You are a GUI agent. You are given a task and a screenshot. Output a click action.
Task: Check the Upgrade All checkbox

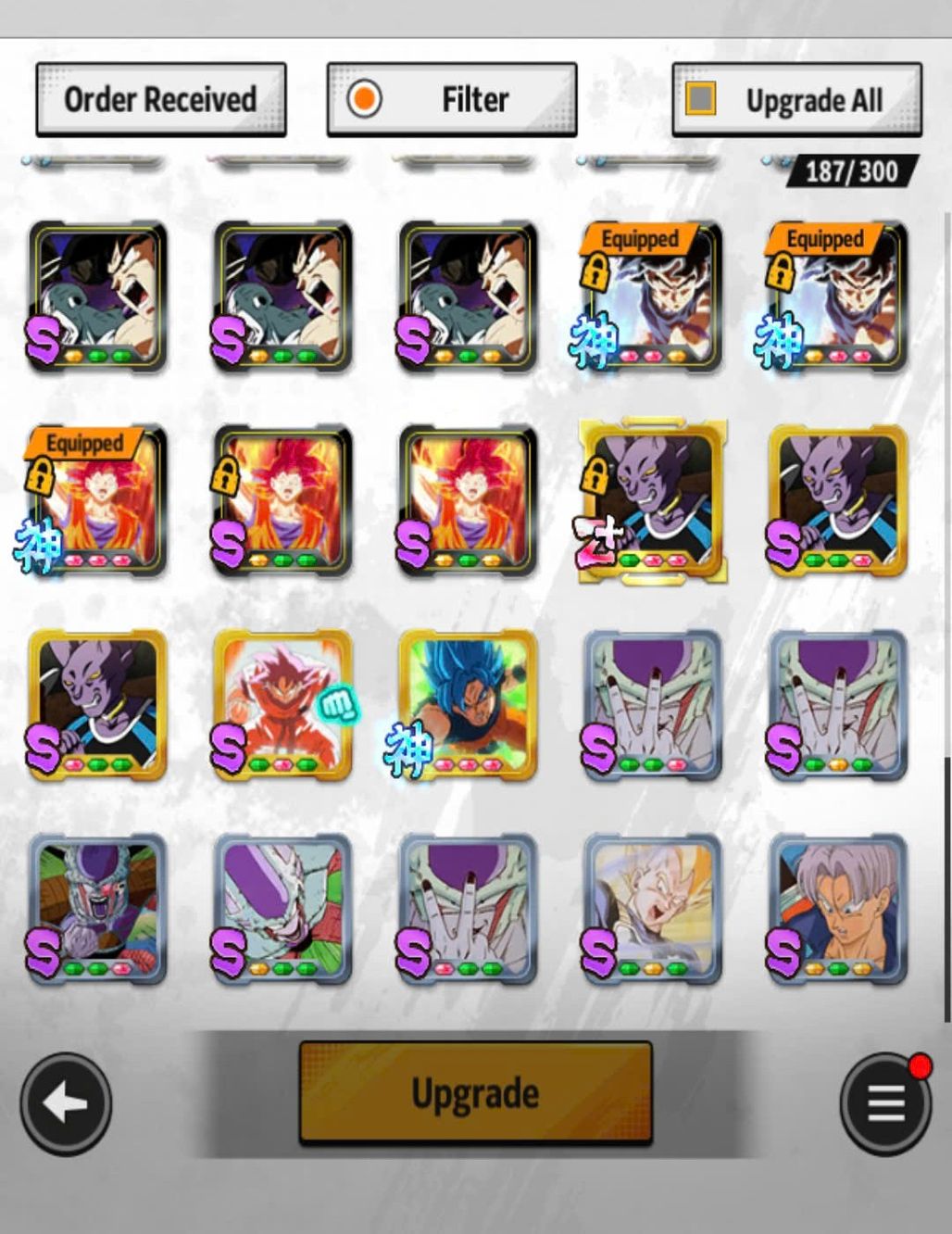click(x=700, y=98)
